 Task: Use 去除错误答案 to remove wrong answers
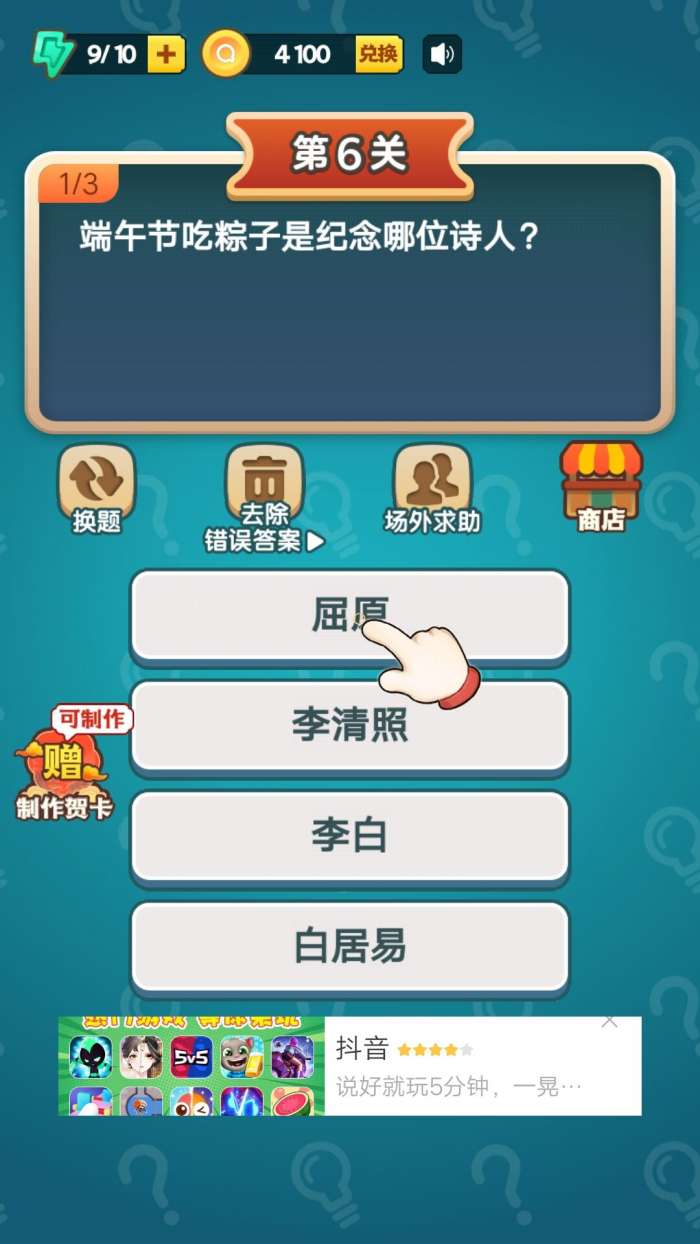(x=265, y=498)
